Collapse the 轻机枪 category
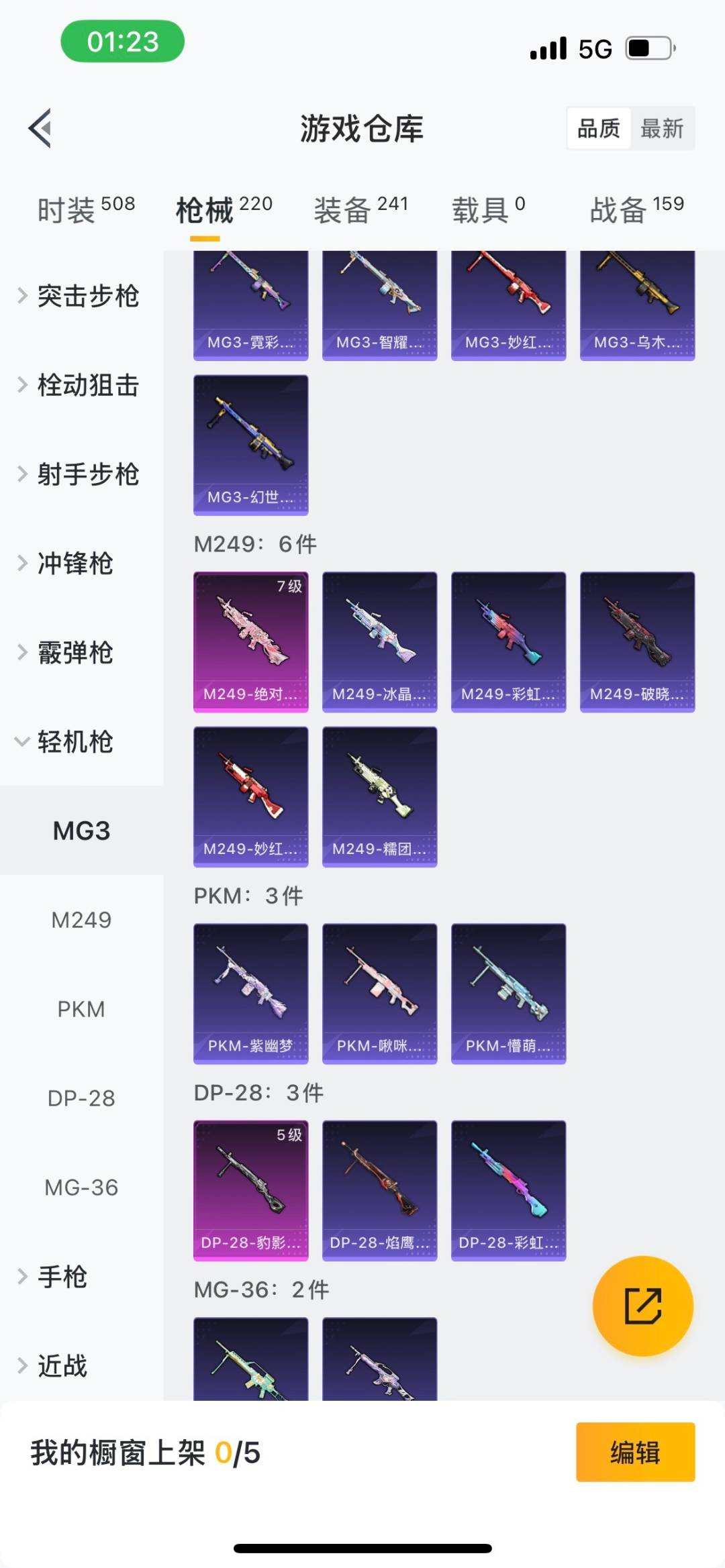This screenshot has width=725, height=1568. [74, 742]
